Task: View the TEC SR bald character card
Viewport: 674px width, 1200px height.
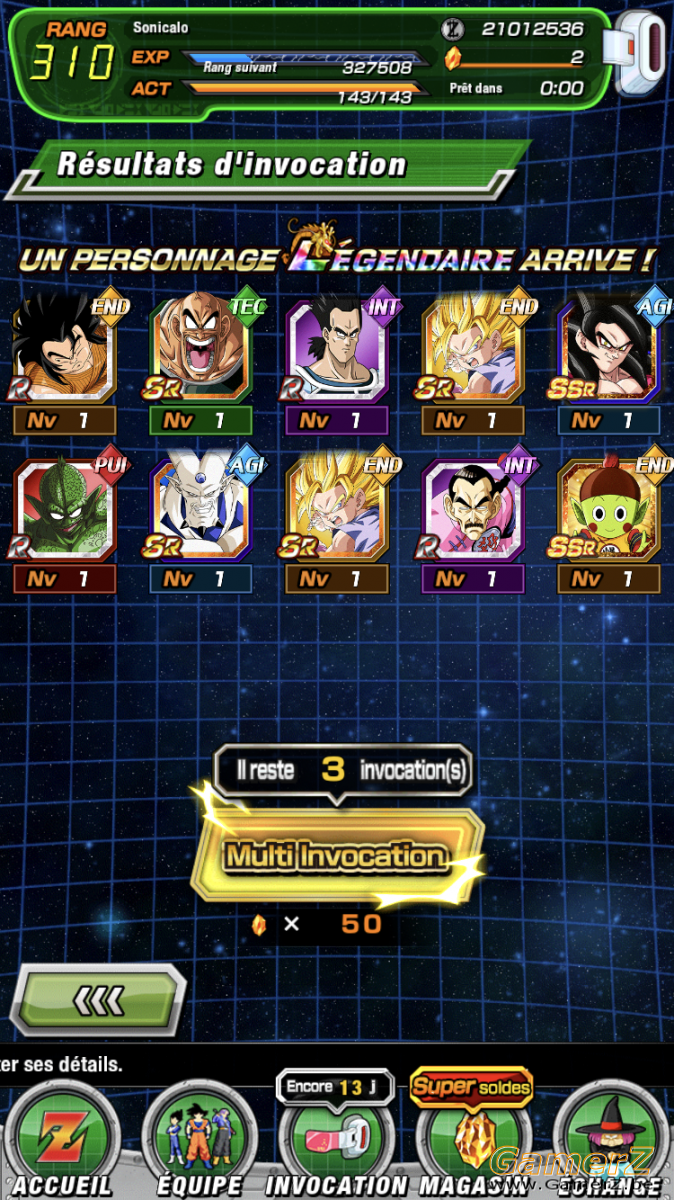Action: (x=200, y=348)
